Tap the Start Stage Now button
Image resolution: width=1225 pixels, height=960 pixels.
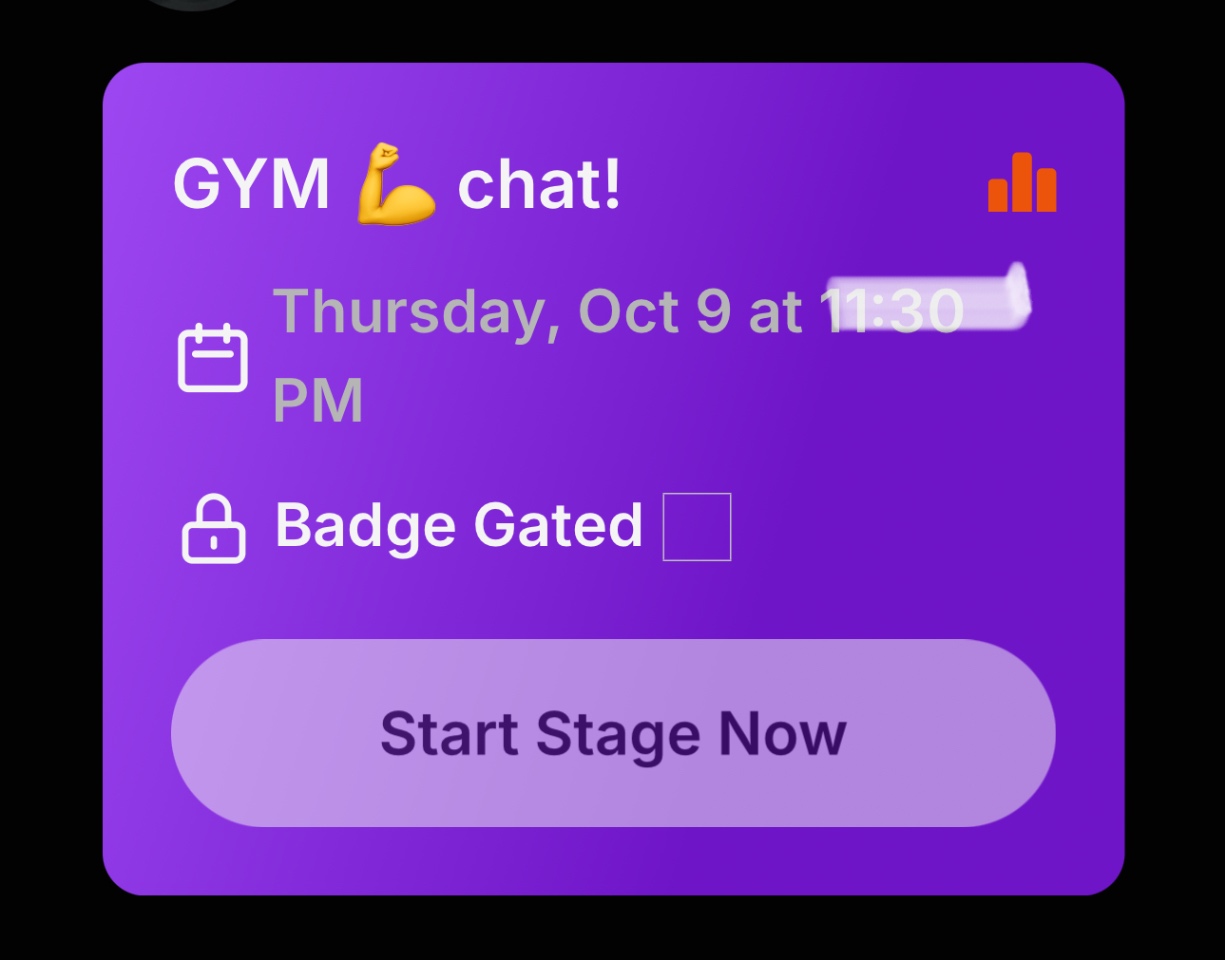612,733
